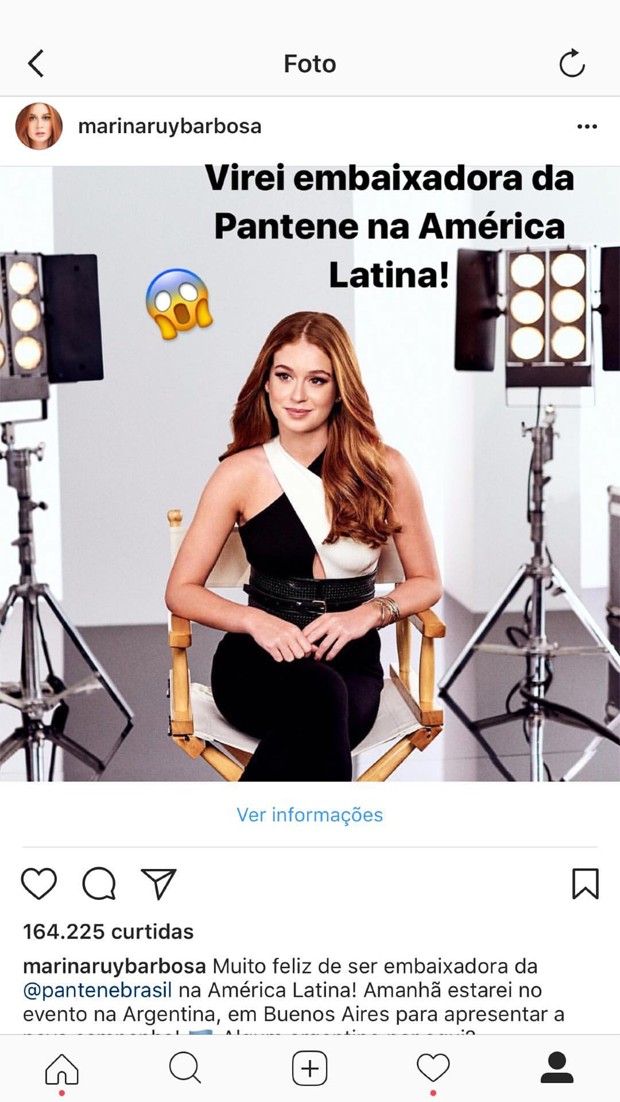Comment on the post
This screenshot has height=1102, width=620.
coord(99,884)
